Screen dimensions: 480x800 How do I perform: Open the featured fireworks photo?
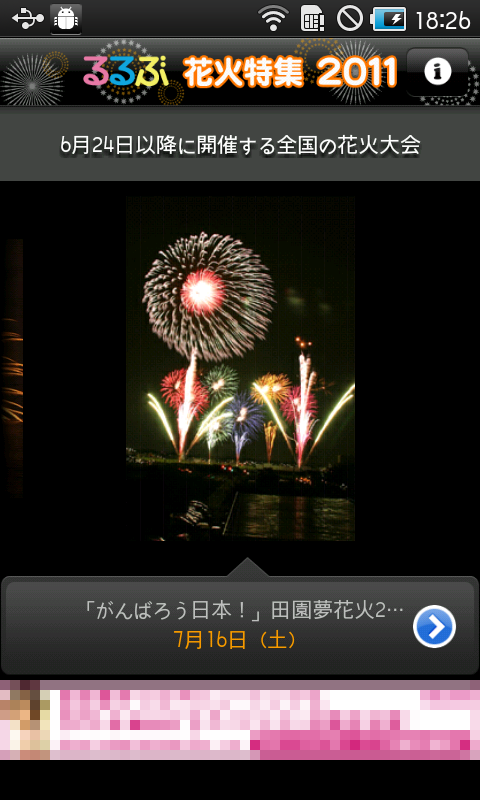click(x=240, y=368)
